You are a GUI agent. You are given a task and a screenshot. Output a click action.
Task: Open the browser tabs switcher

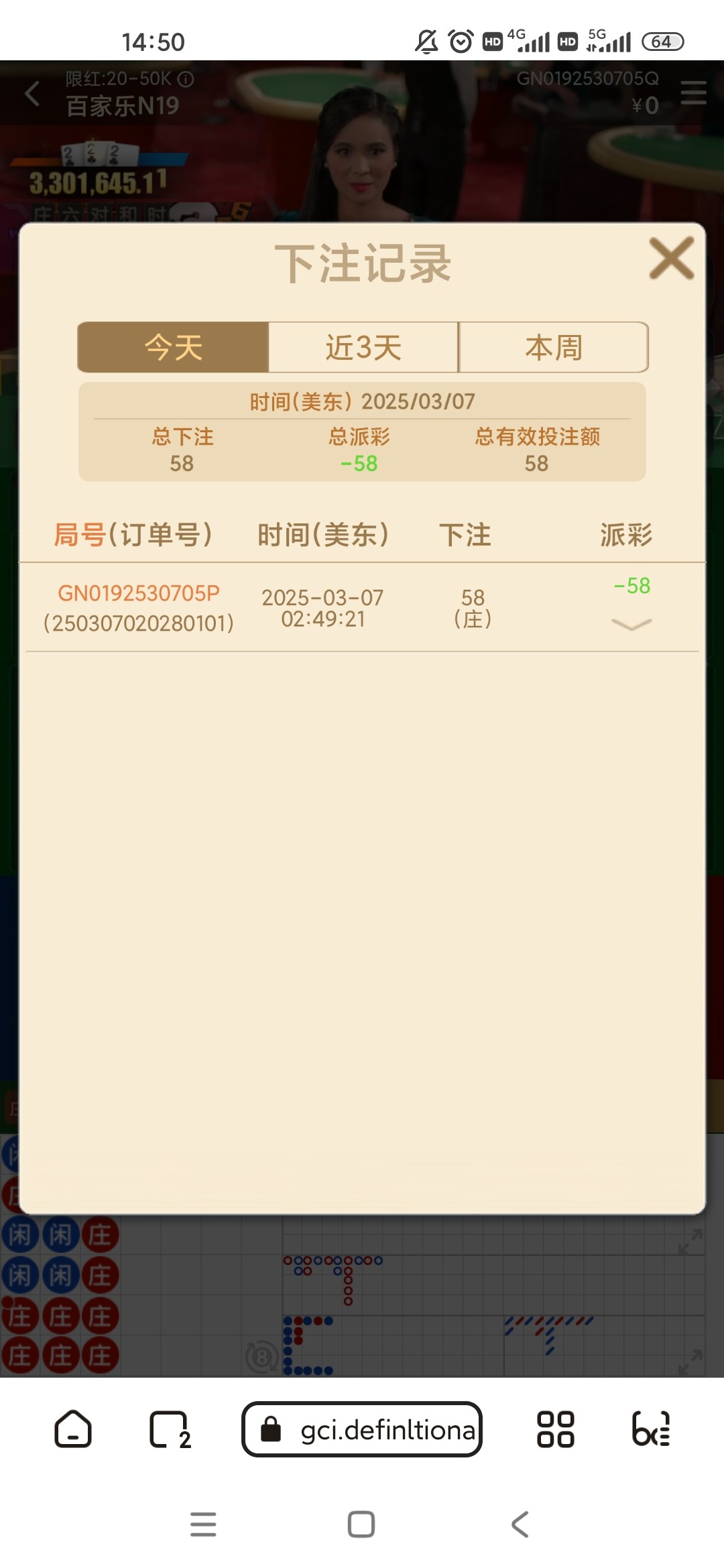pyautogui.click(x=168, y=1429)
